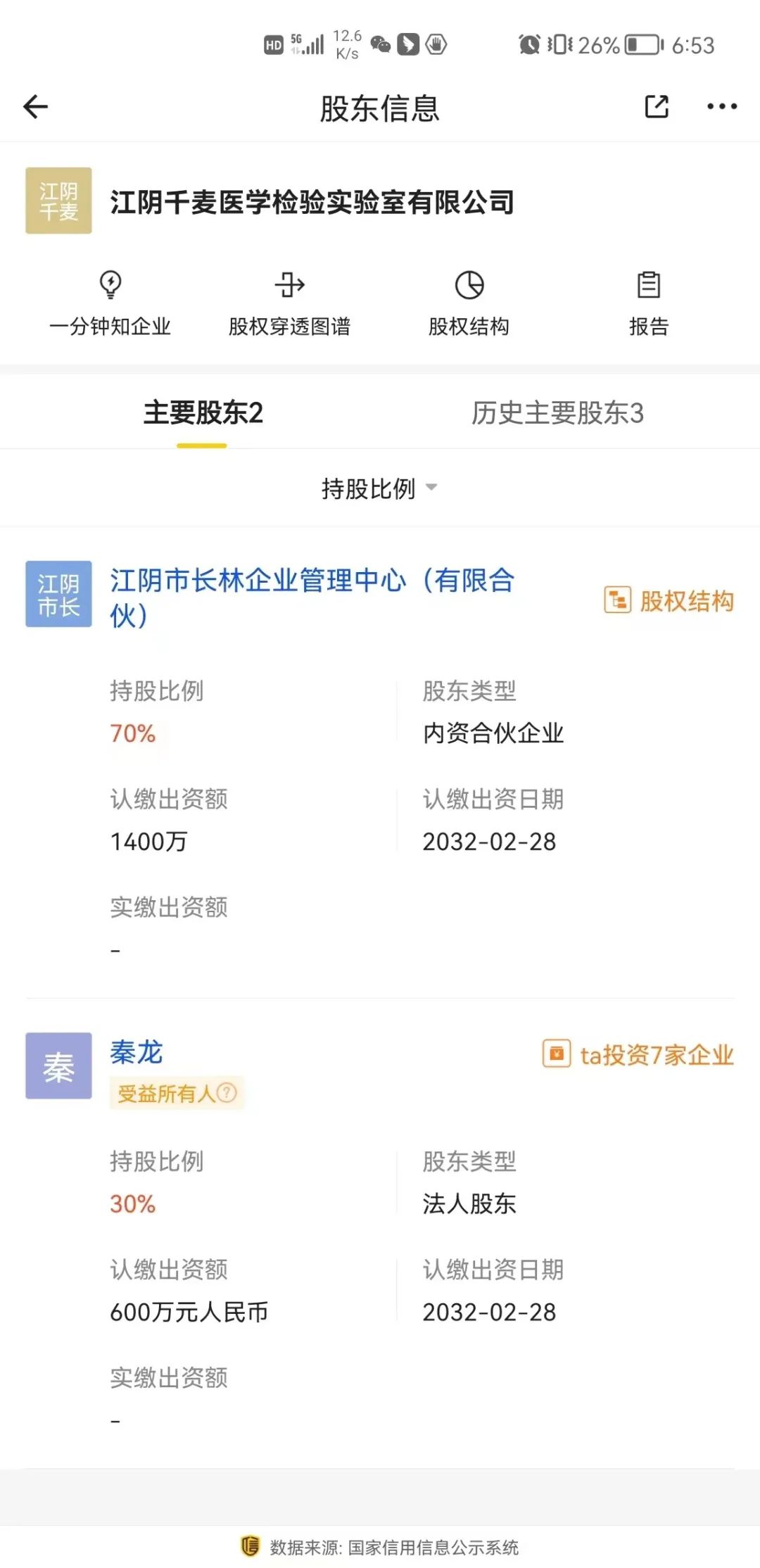The width and height of the screenshot is (760, 1568).
Task: Expand the 持股比例 sort dropdown
Action: [x=380, y=488]
